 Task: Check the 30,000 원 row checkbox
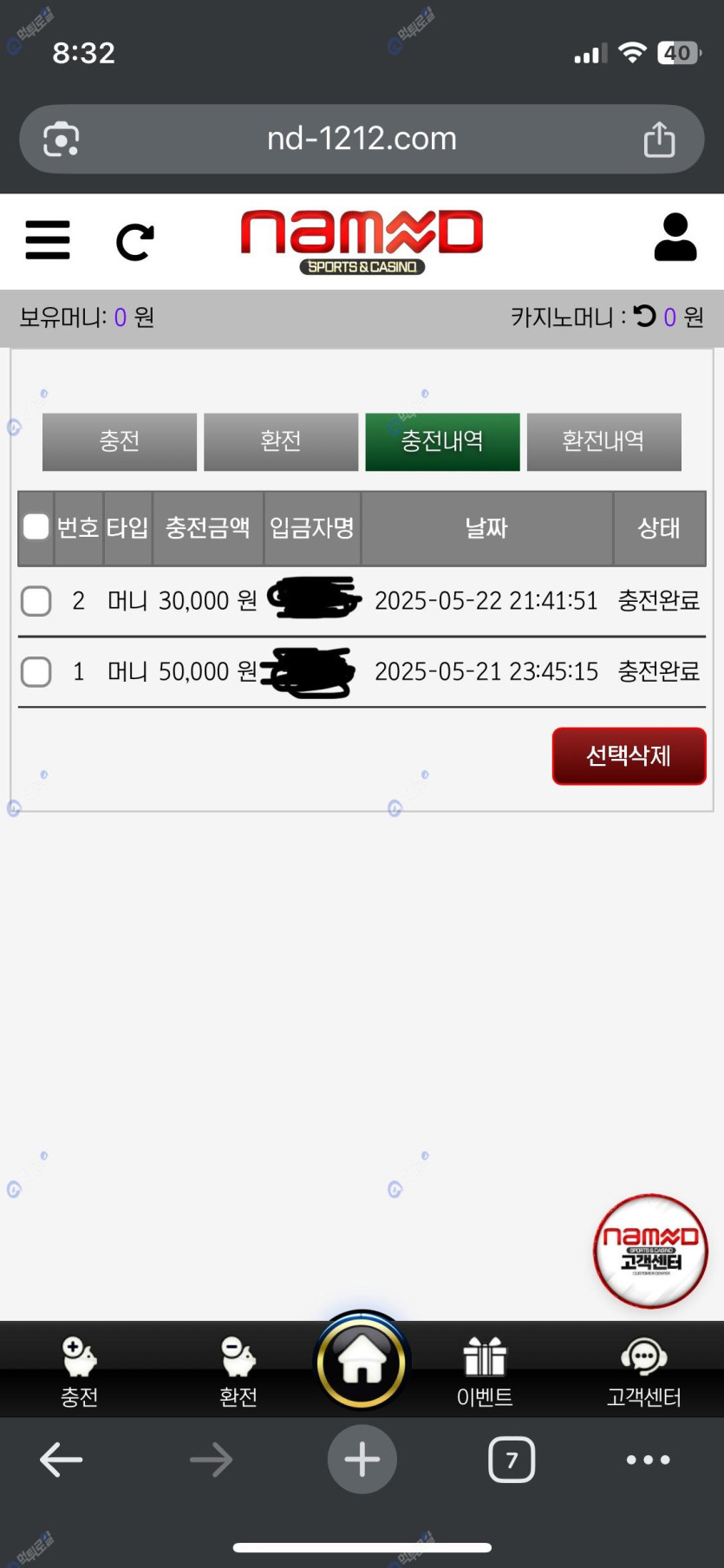tap(36, 600)
